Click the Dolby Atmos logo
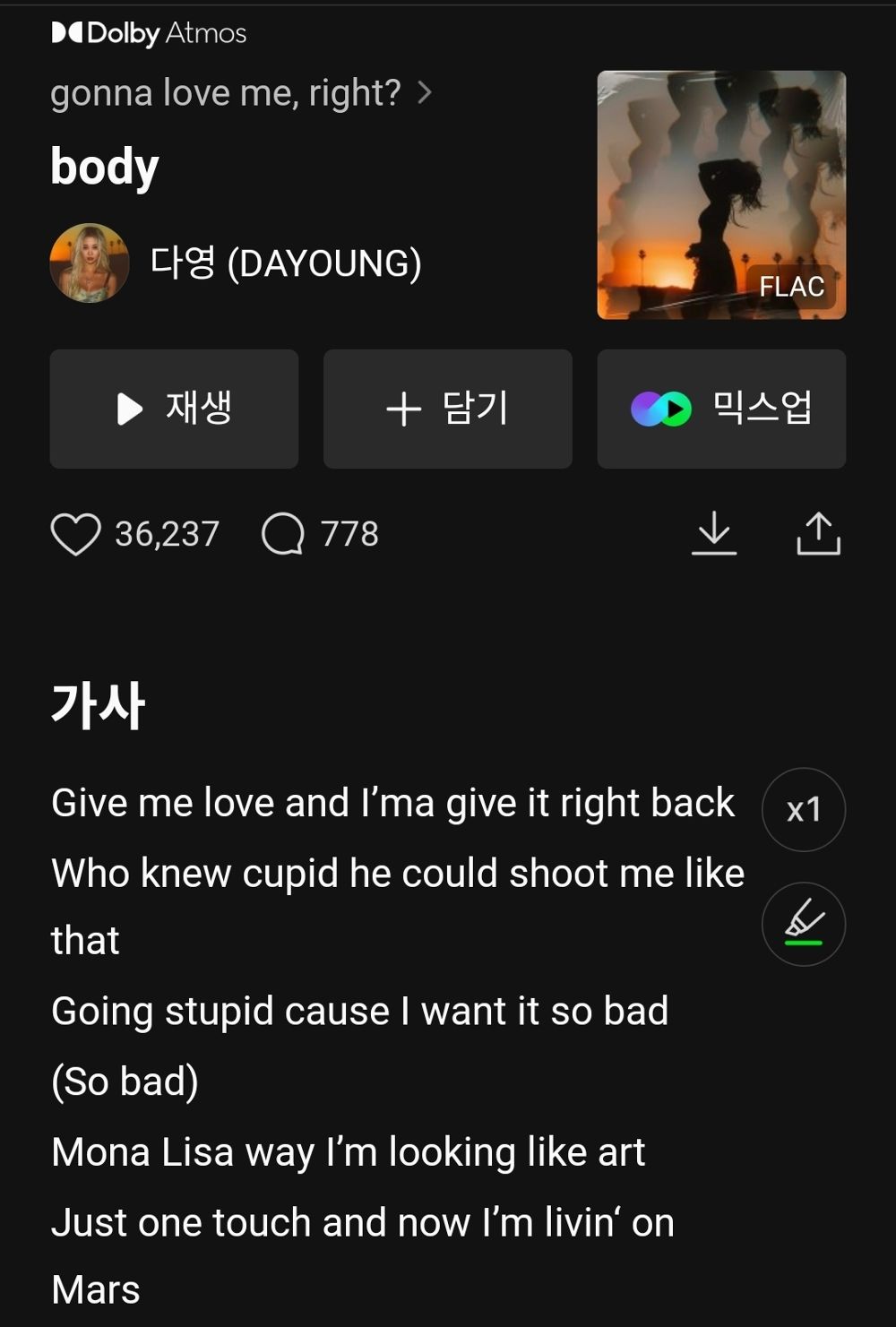This screenshot has height=1327, width=896. click(x=148, y=32)
